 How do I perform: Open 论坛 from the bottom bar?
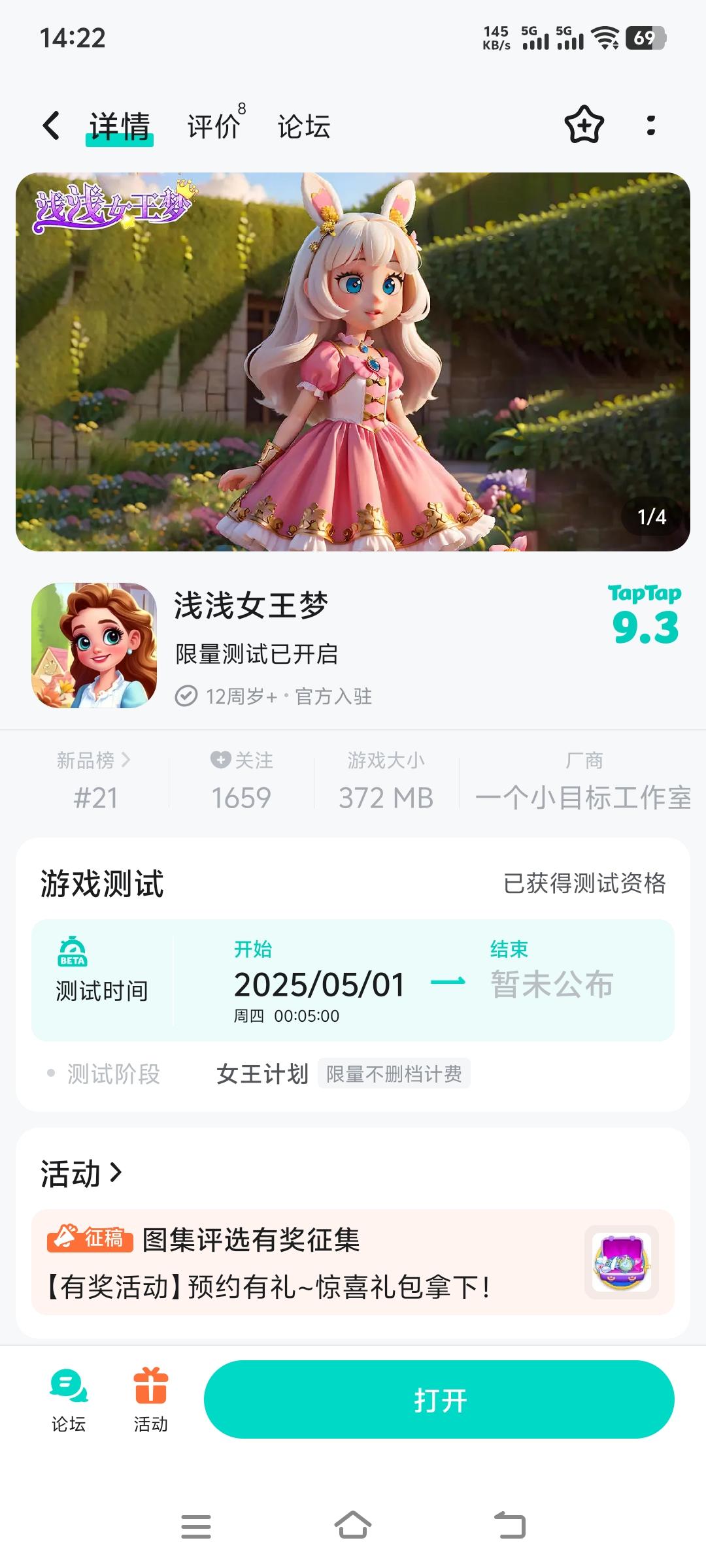point(69,1401)
